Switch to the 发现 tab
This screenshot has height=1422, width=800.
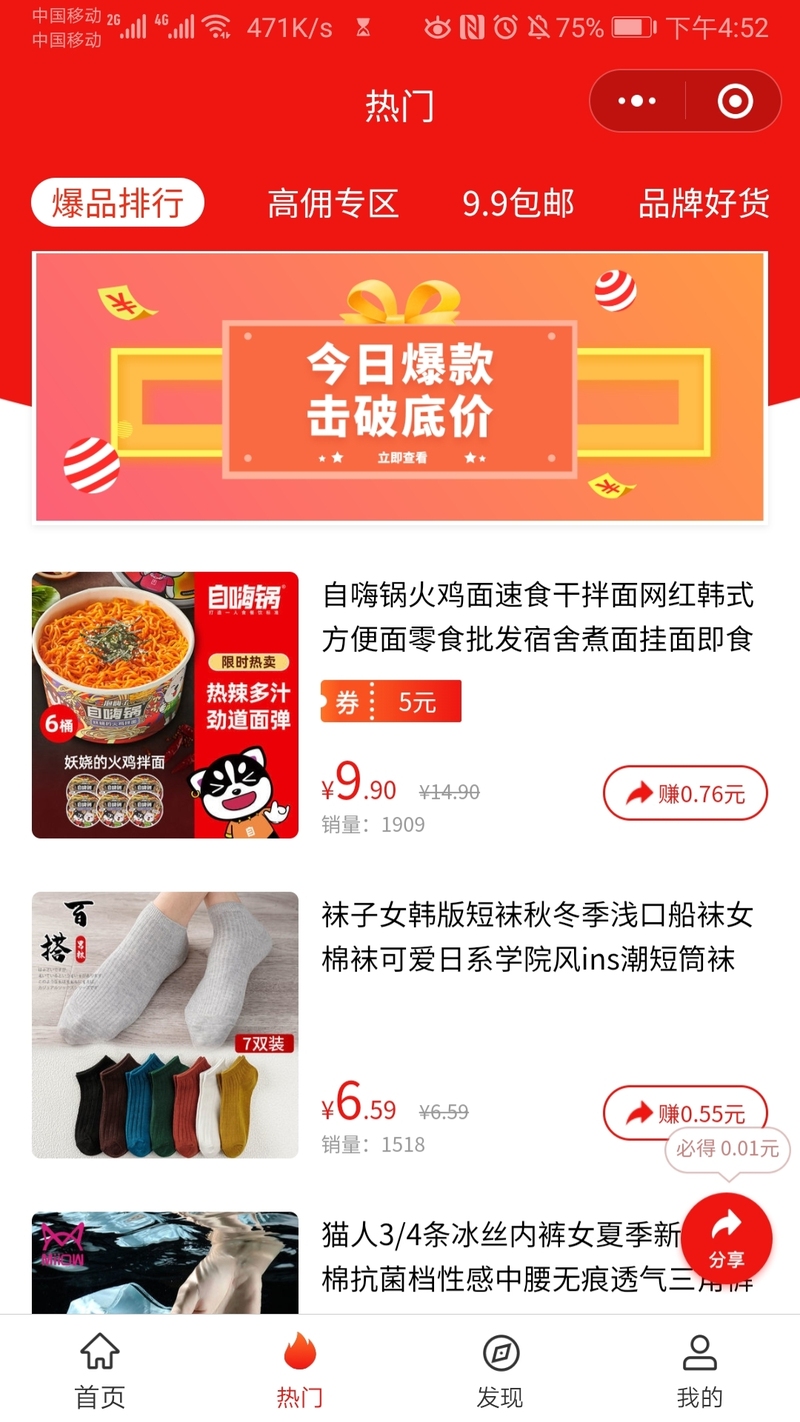click(x=500, y=1369)
